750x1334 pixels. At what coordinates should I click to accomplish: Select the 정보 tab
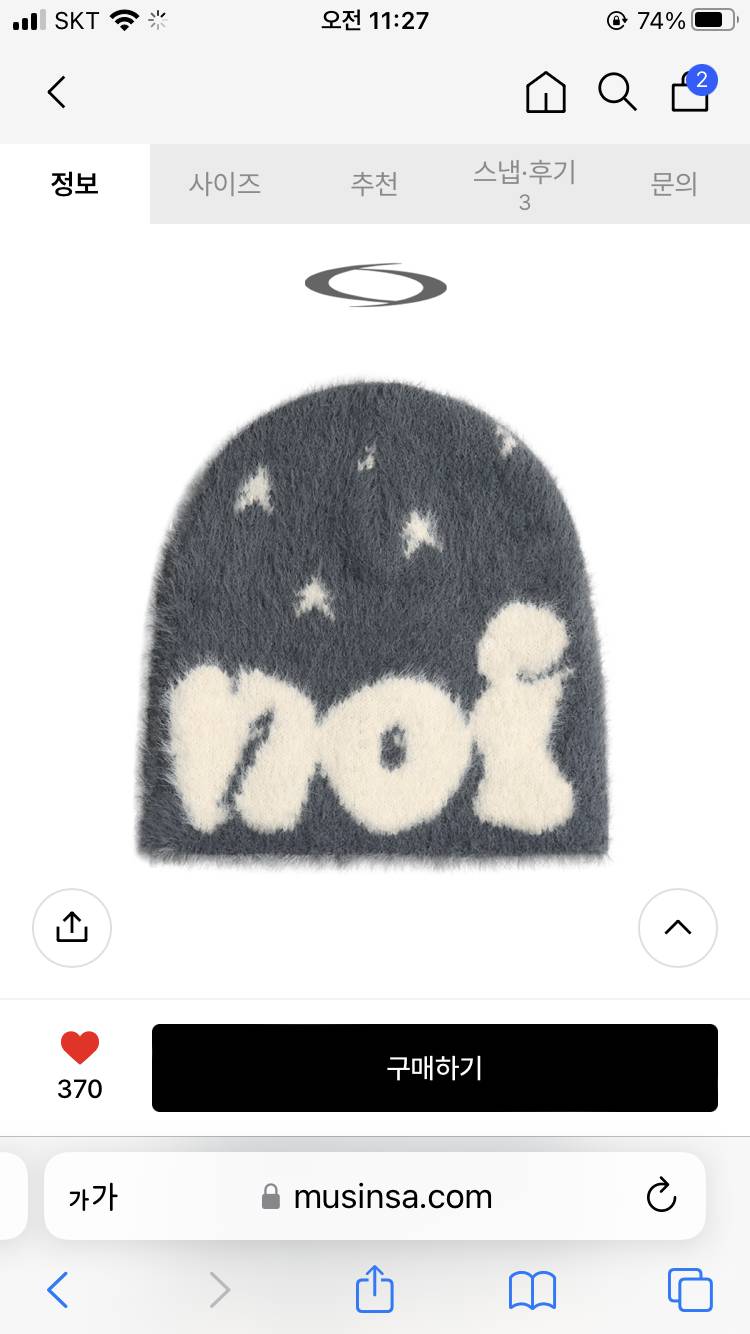coord(75,184)
